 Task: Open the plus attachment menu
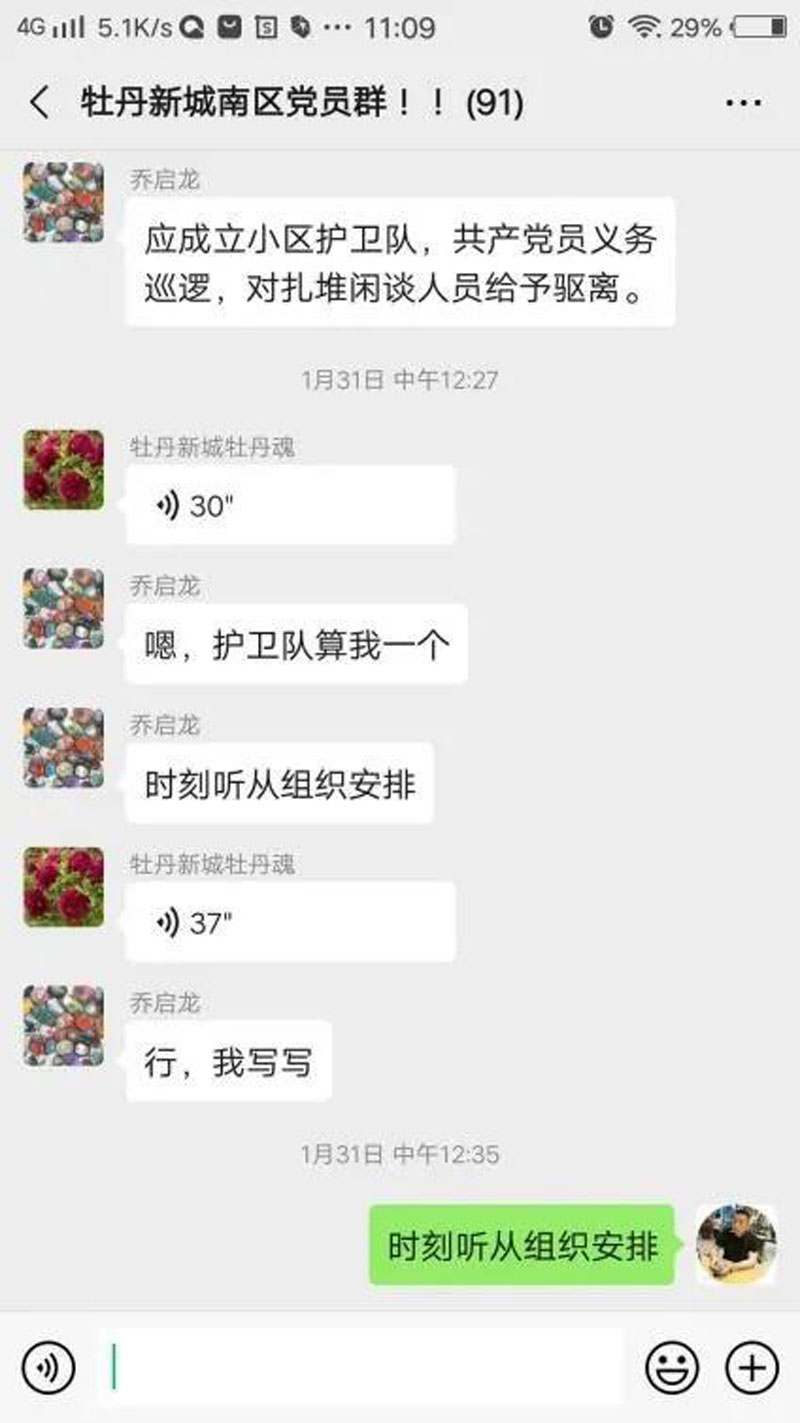pyautogui.click(x=751, y=1367)
